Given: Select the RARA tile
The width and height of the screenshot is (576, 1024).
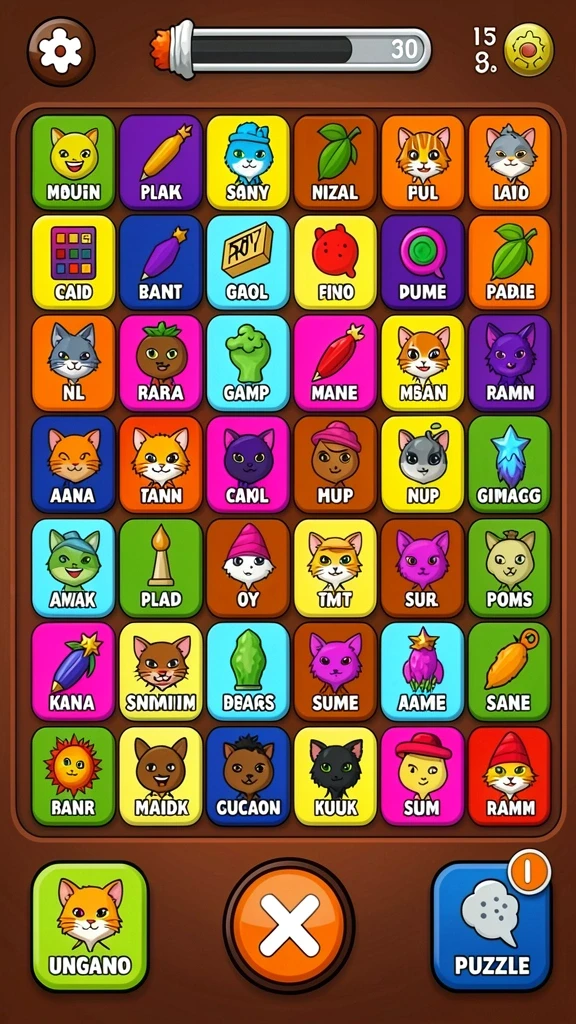Looking at the screenshot, I should (161, 362).
